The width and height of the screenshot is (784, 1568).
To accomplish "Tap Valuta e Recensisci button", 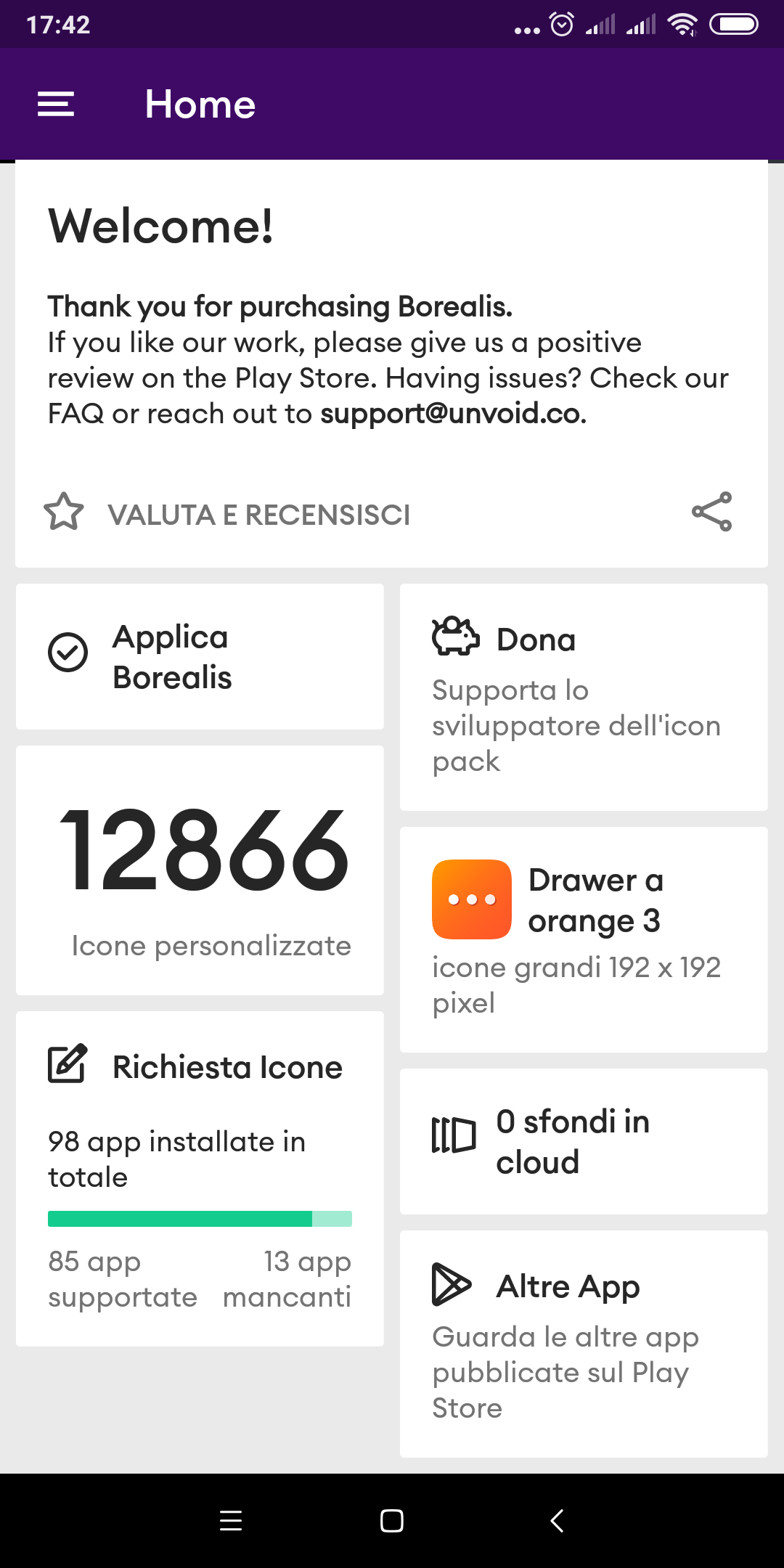I will (x=227, y=514).
